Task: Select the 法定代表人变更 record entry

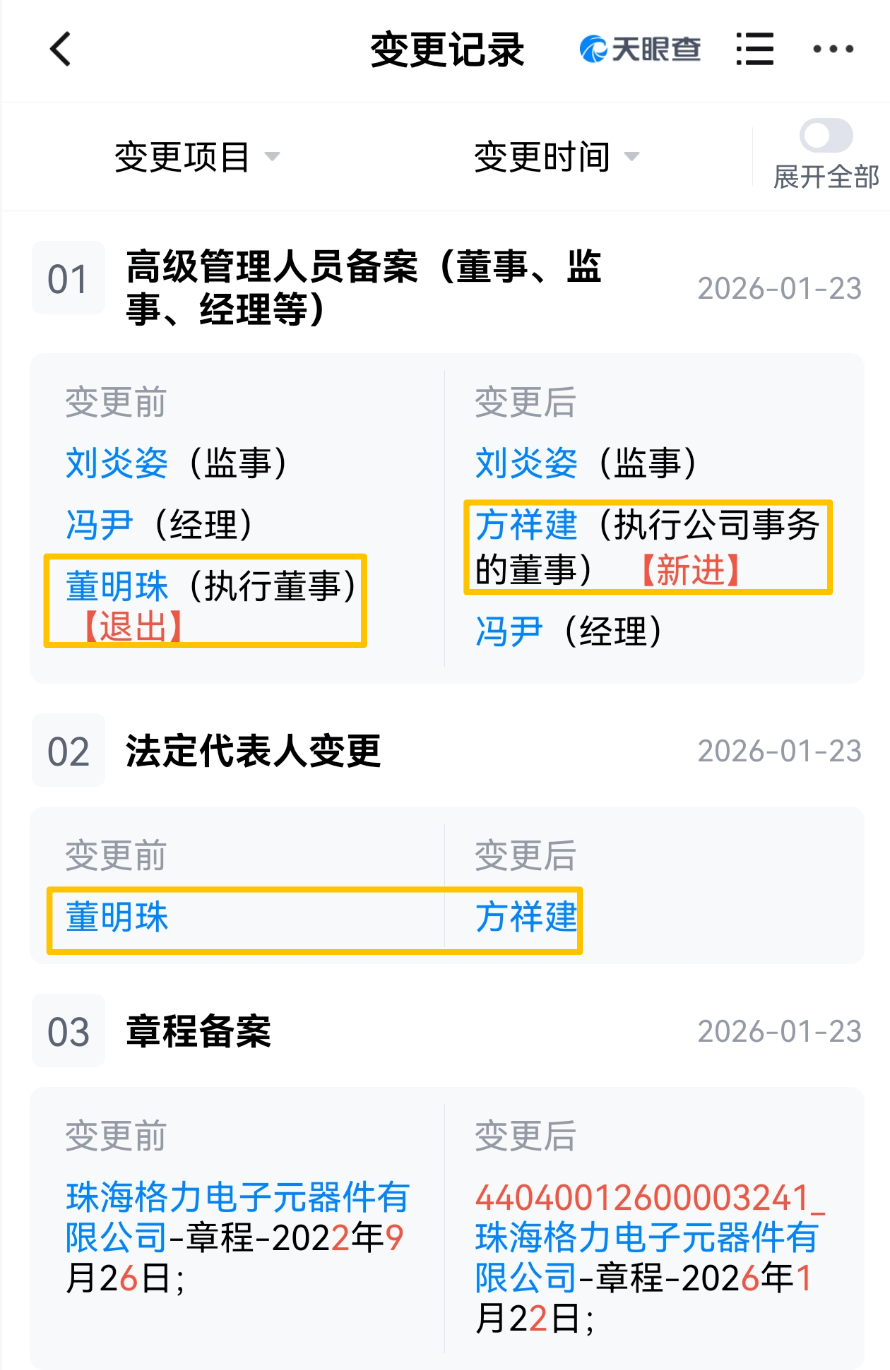Action: pos(250,750)
